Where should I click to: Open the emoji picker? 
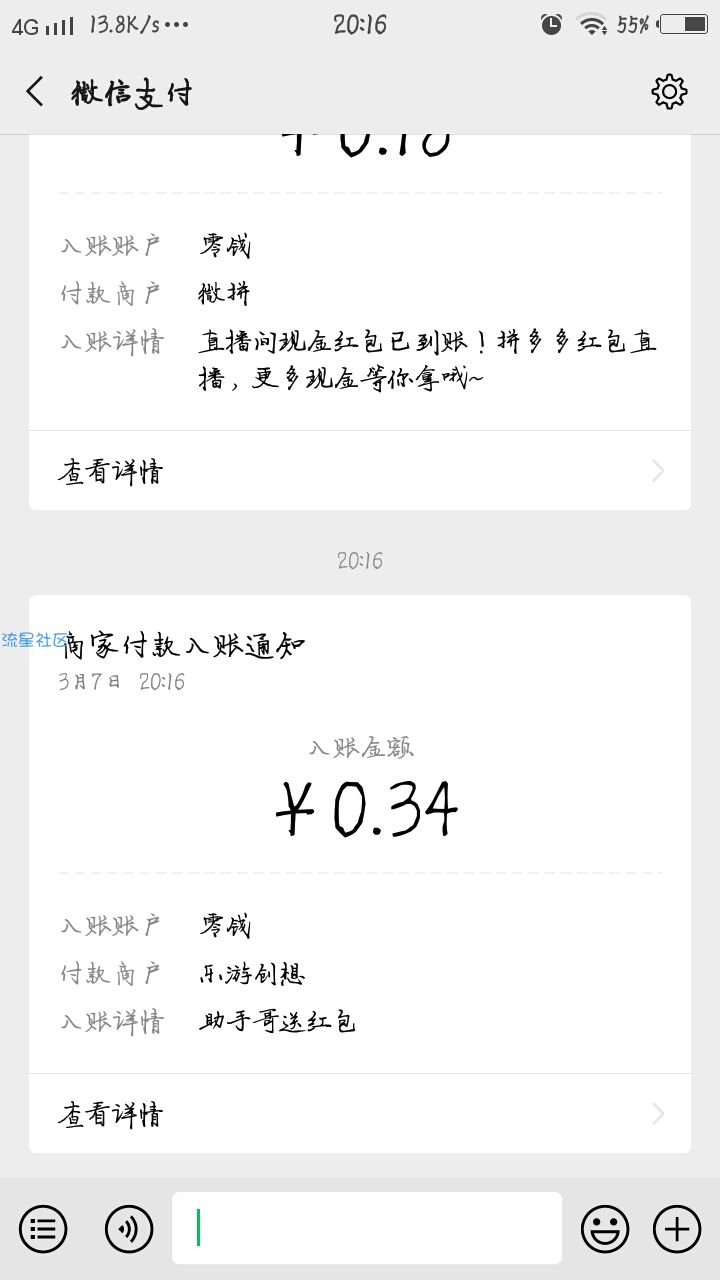click(605, 1228)
